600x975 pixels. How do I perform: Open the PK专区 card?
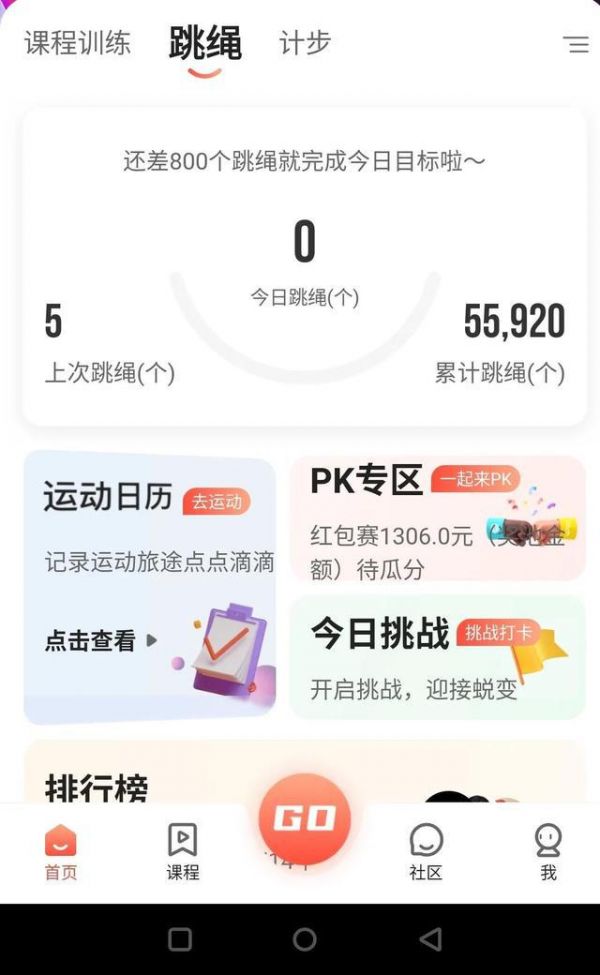click(438, 518)
